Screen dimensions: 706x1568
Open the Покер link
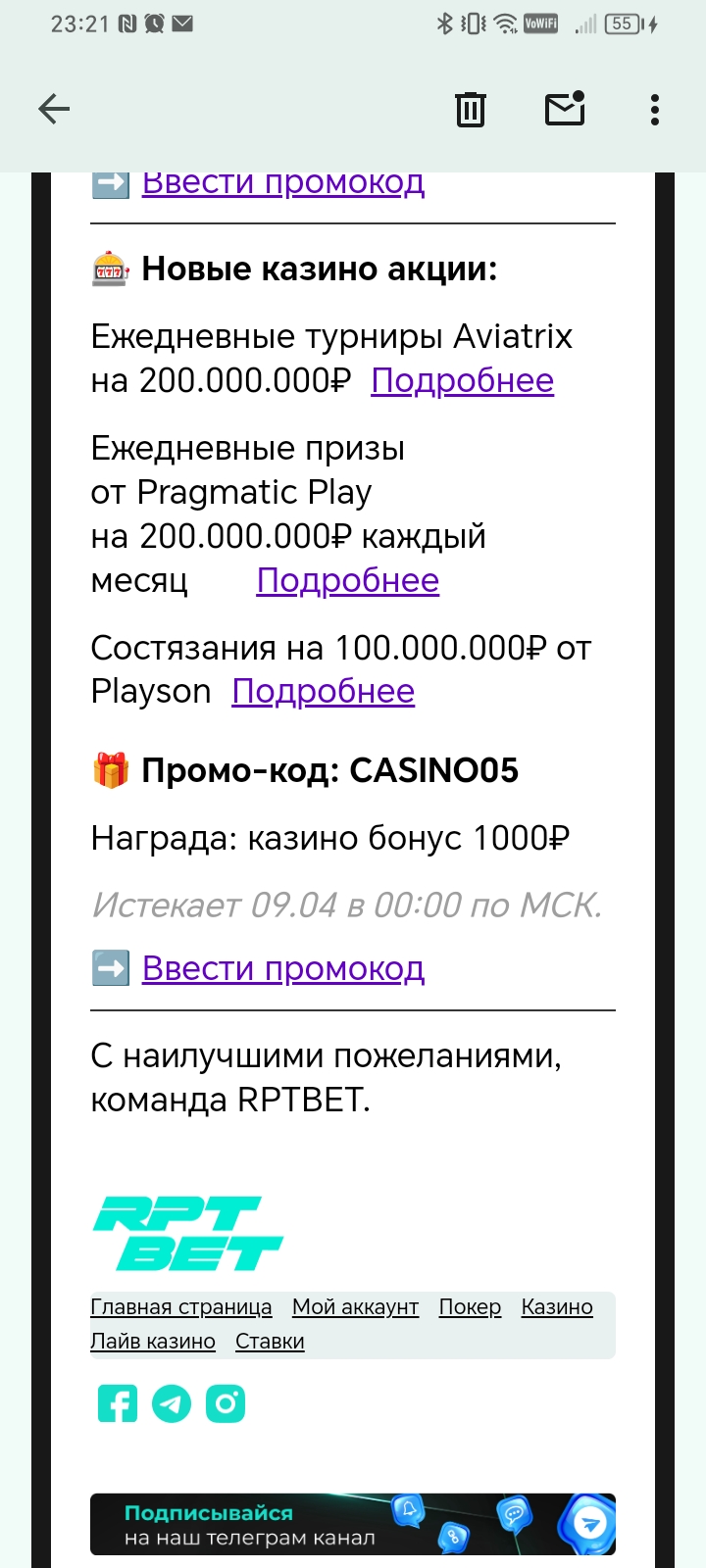(x=470, y=1307)
